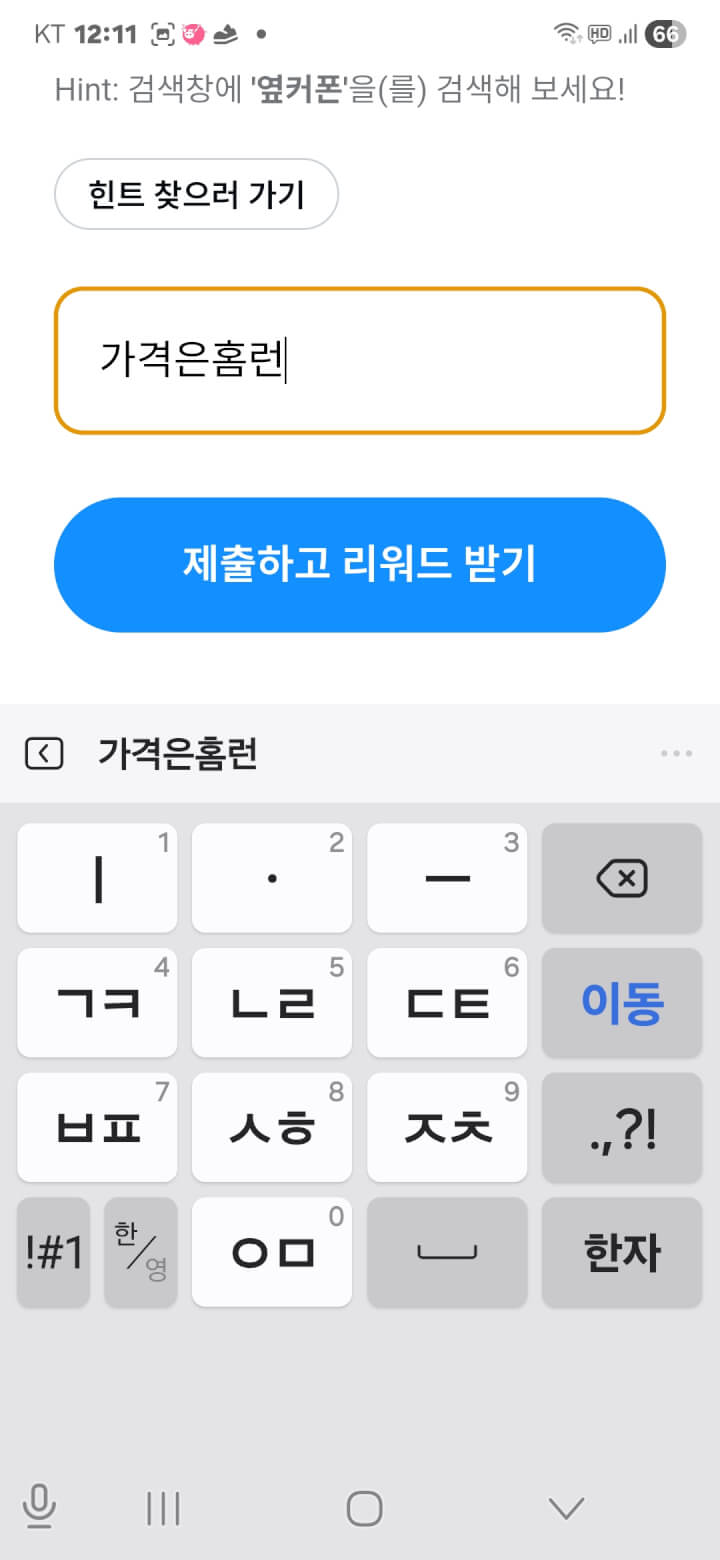Switch keyboard language with the 한/영 key

pyautogui.click(x=141, y=1252)
